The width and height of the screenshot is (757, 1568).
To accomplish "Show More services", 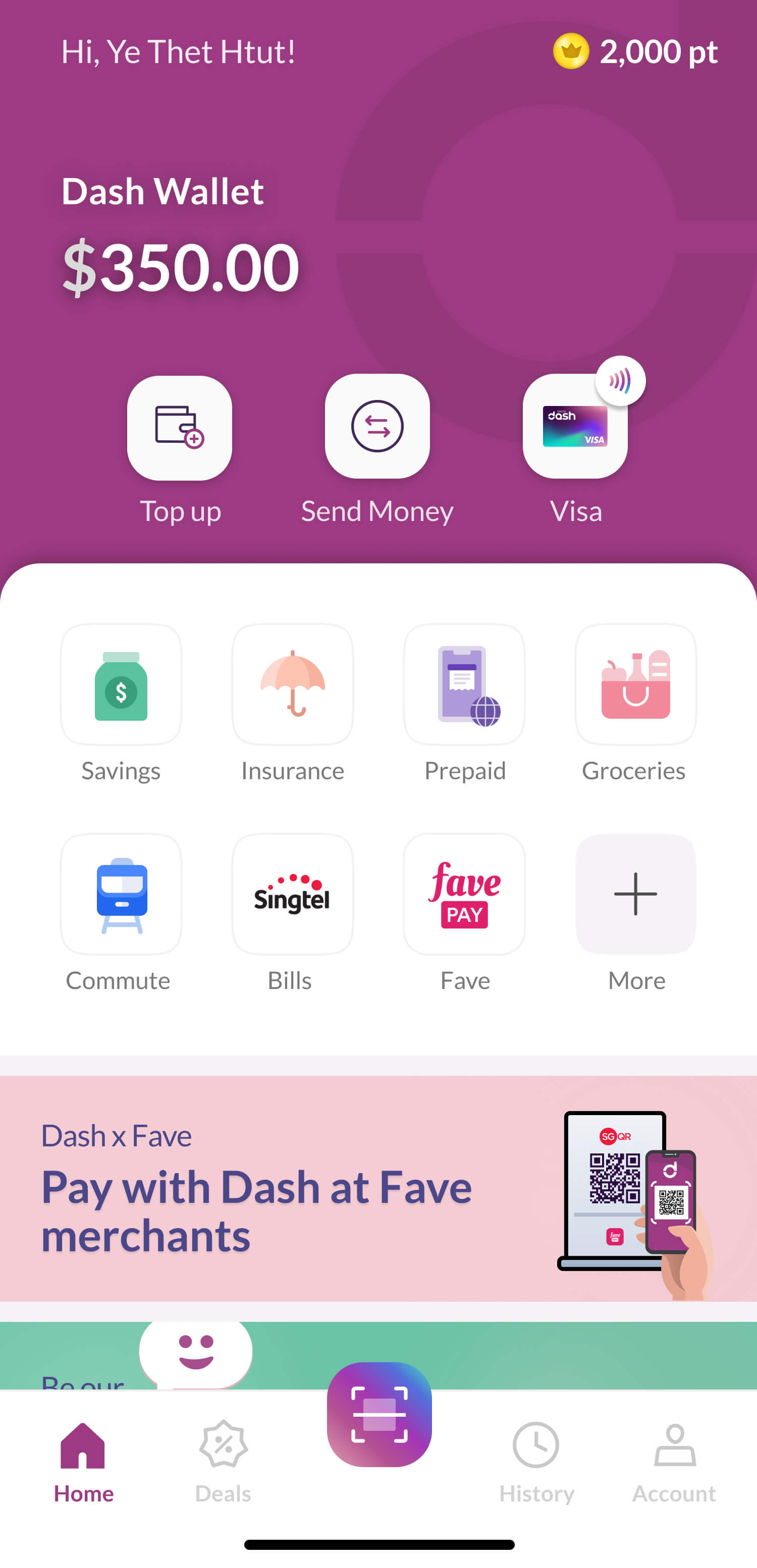I will [x=635, y=894].
